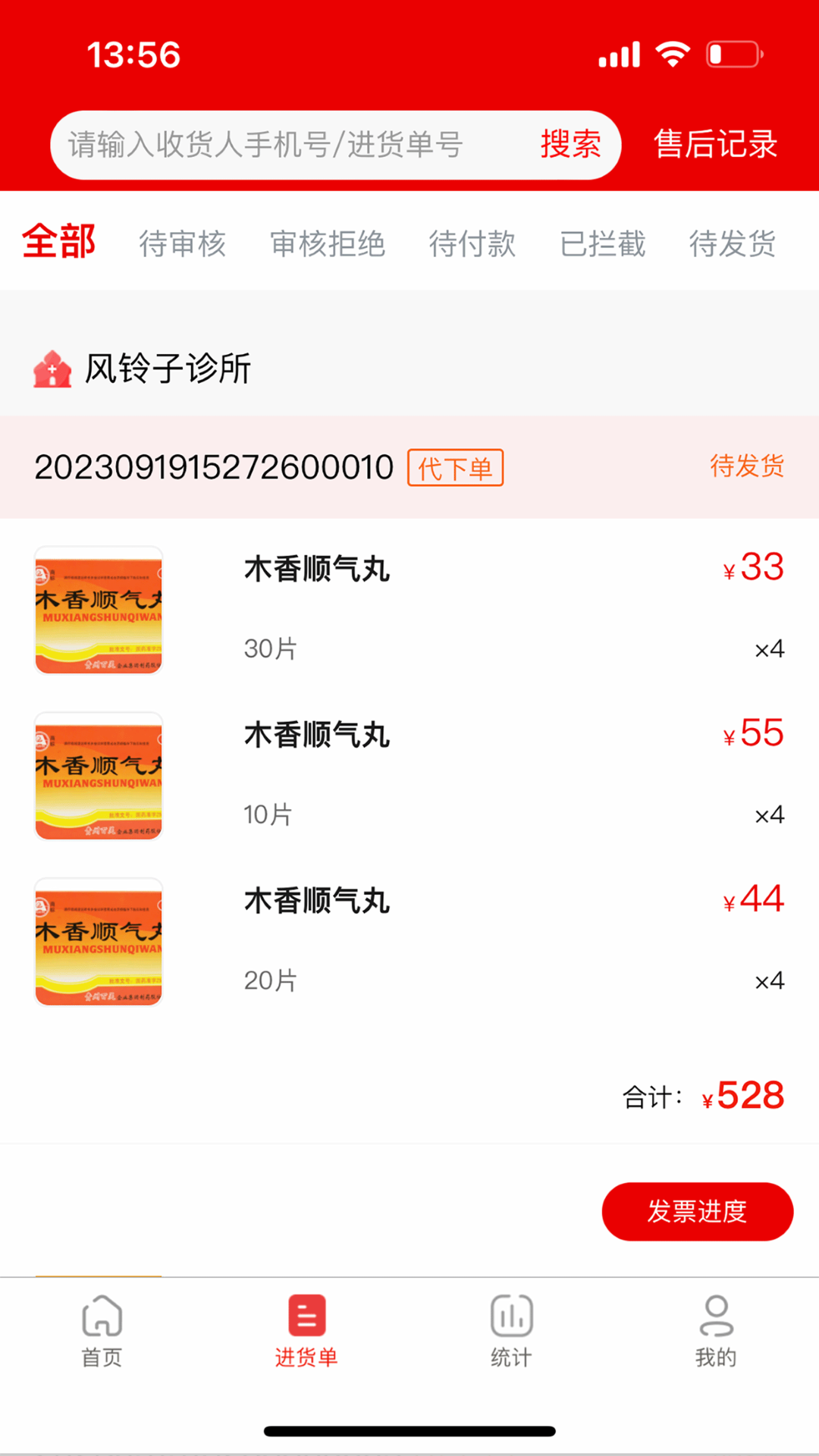Screen dimensions: 819x1456
Task: Check the 发票进度 invoice progress
Action: (697, 1212)
